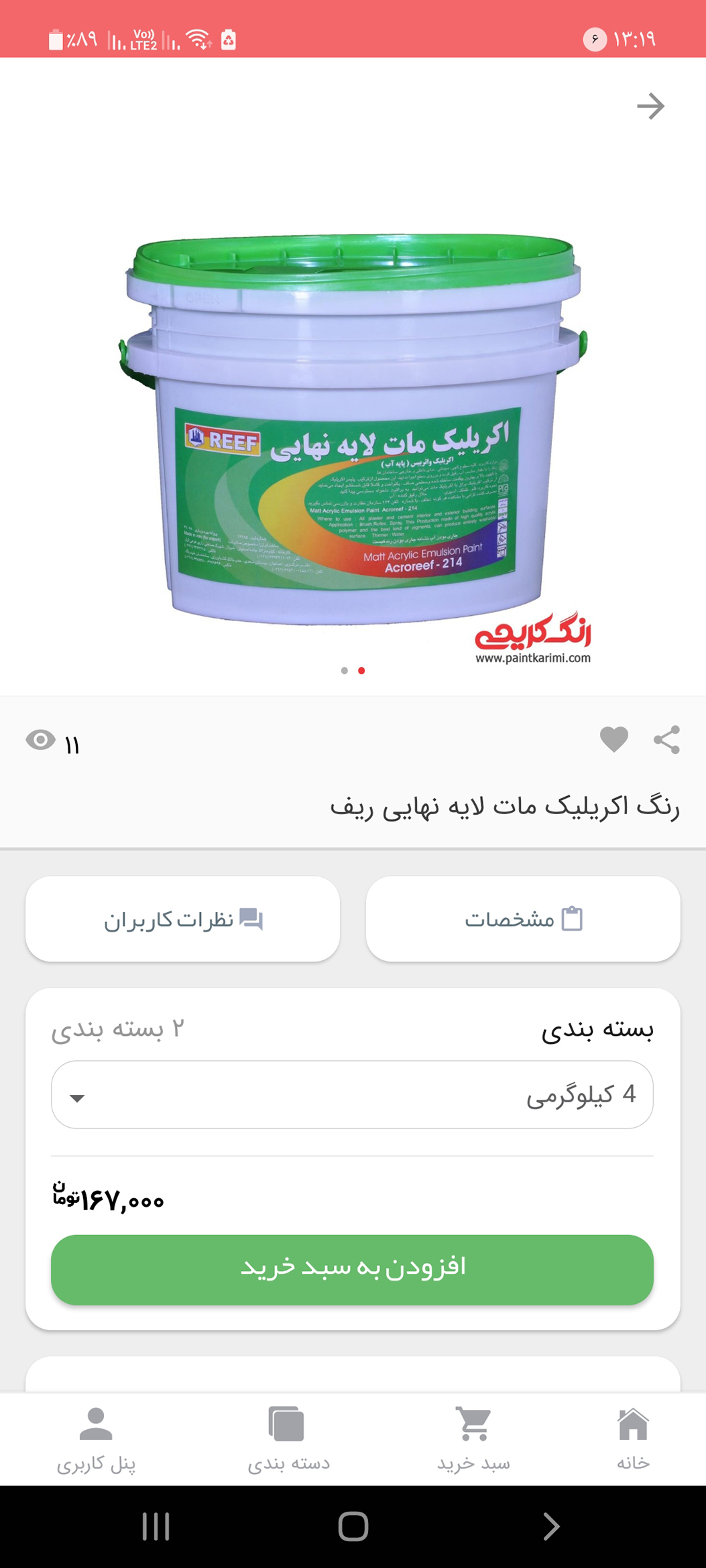The width and height of the screenshot is (706, 1568).
Task: Add product to favorites with heart icon
Action: point(613,740)
